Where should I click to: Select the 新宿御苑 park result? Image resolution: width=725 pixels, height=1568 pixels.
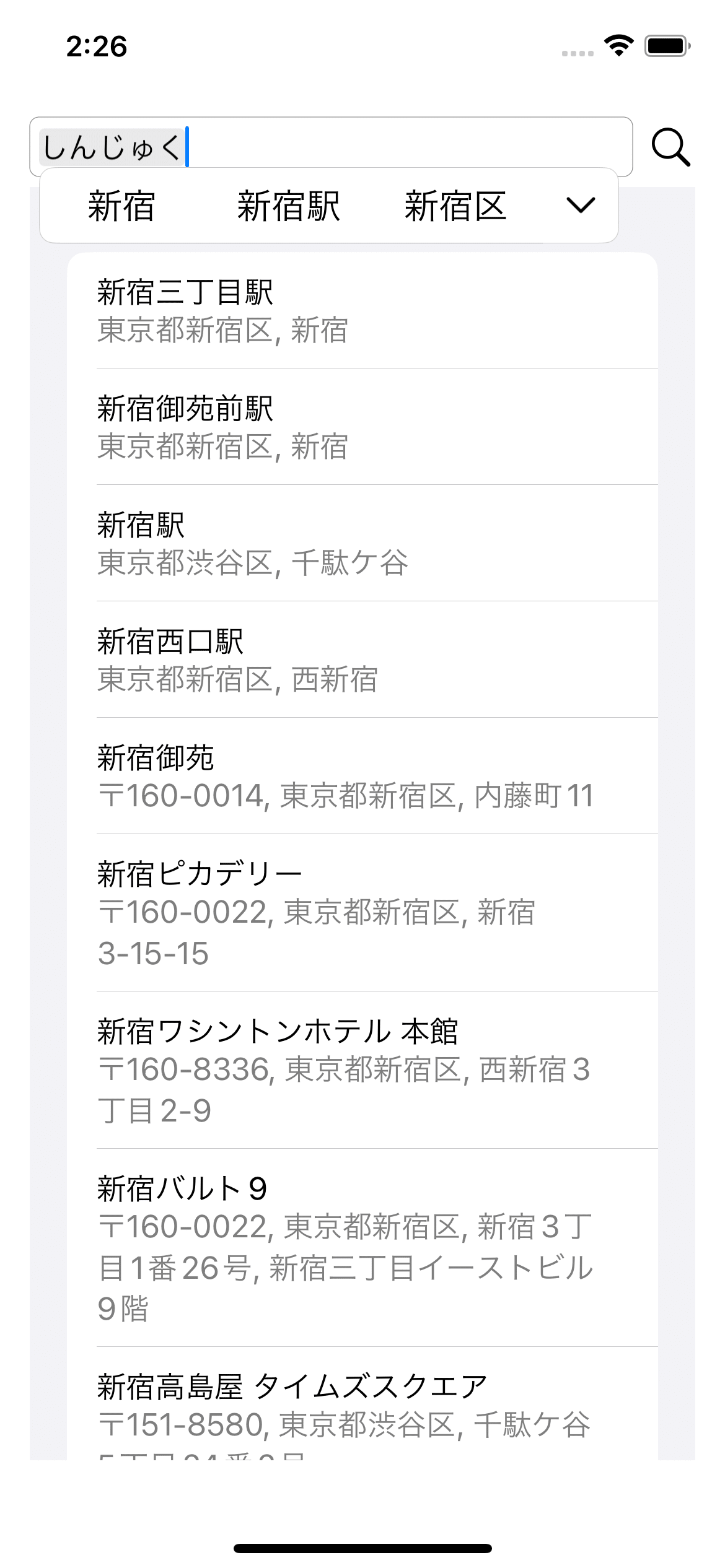point(362,776)
